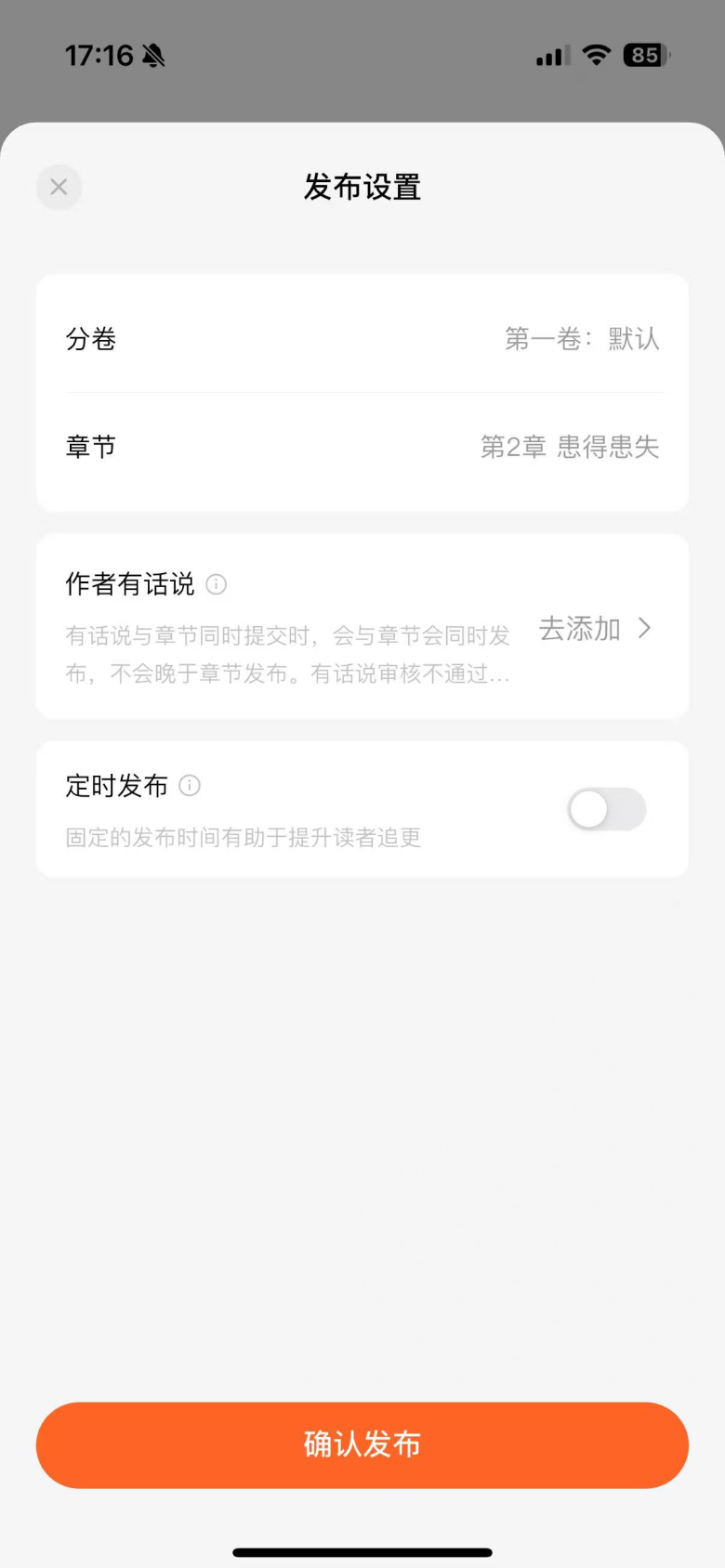Open the 章节 chapter row
725x1568 pixels.
click(362, 448)
